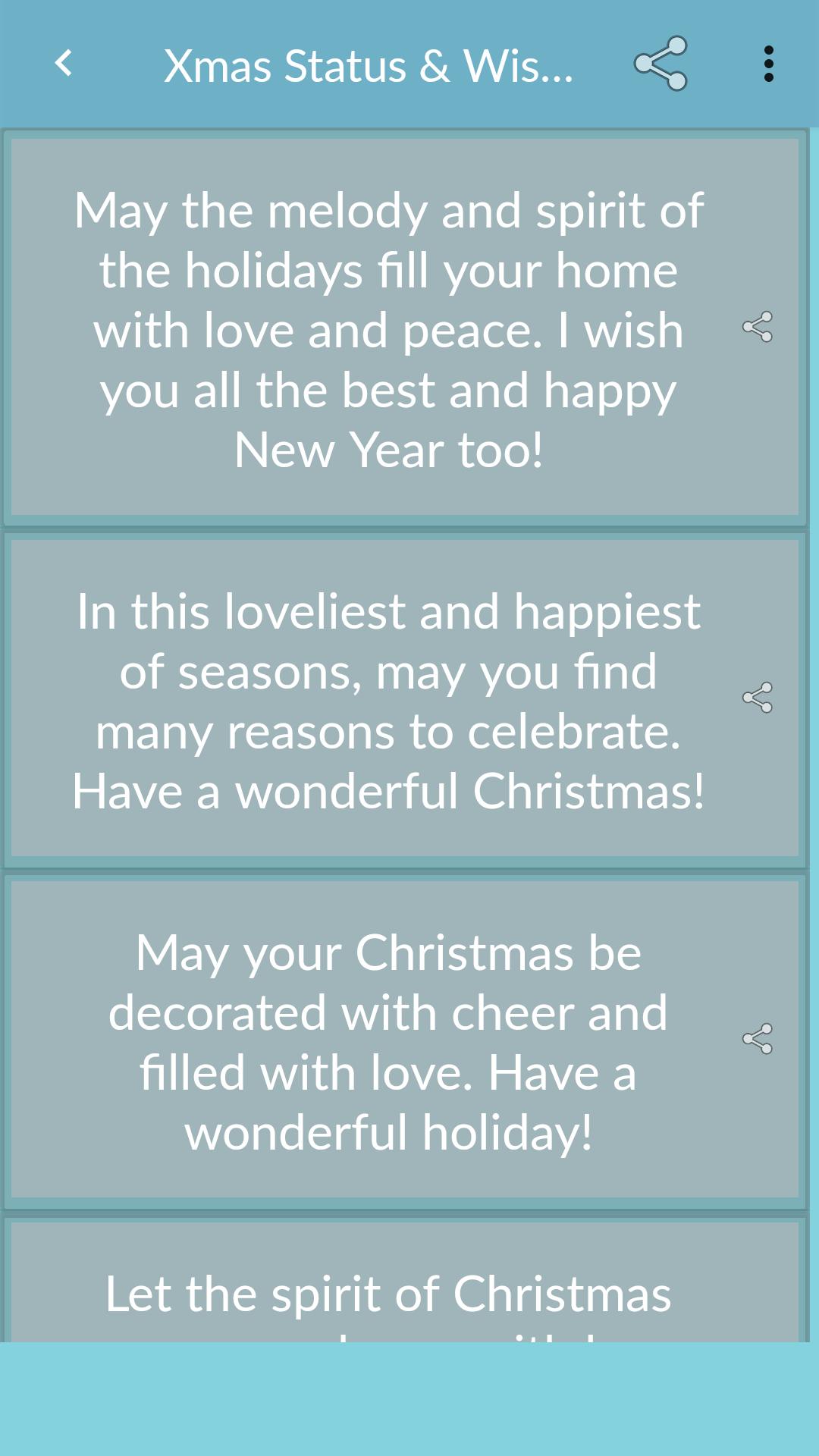819x1456 pixels.
Task: Share the 'May the melody and spirit' wish
Action: pos(757,327)
